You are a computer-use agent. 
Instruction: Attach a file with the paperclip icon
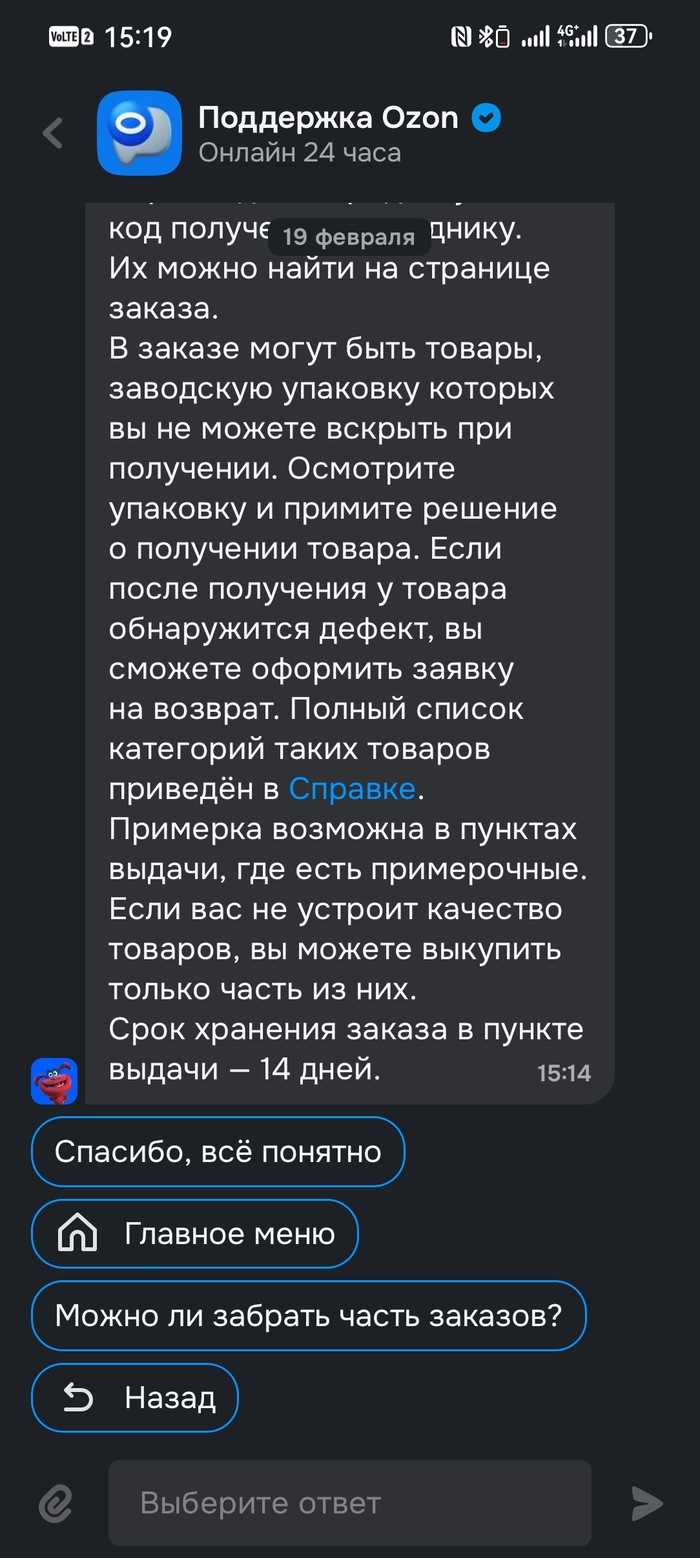point(55,1503)
